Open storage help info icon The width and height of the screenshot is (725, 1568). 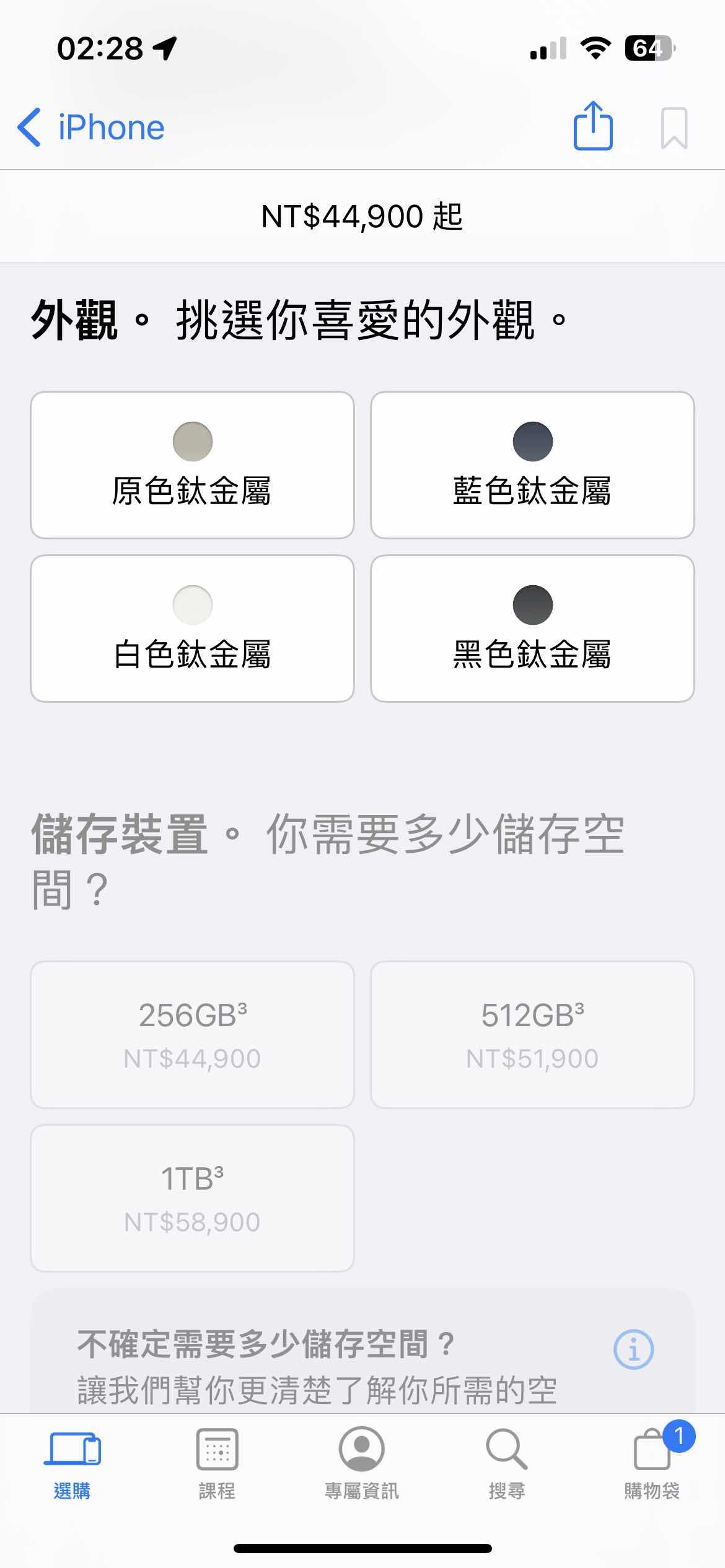tap(633, 1349)
